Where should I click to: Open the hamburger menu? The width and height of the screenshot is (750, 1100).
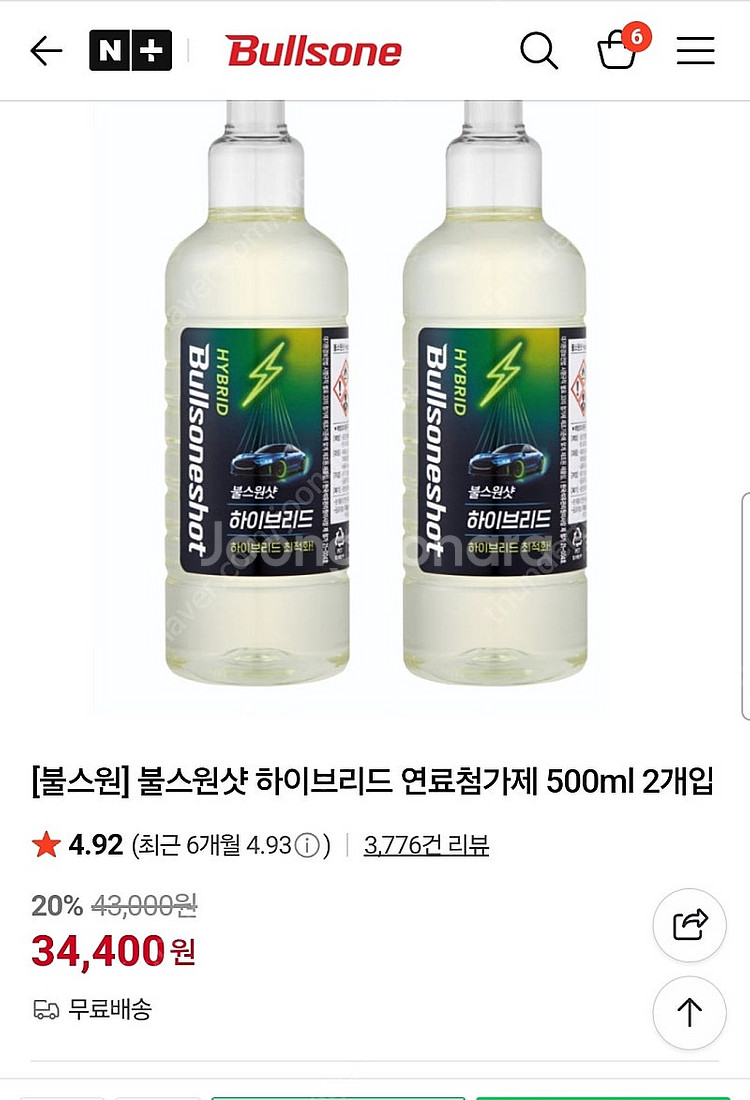point(695,51)
